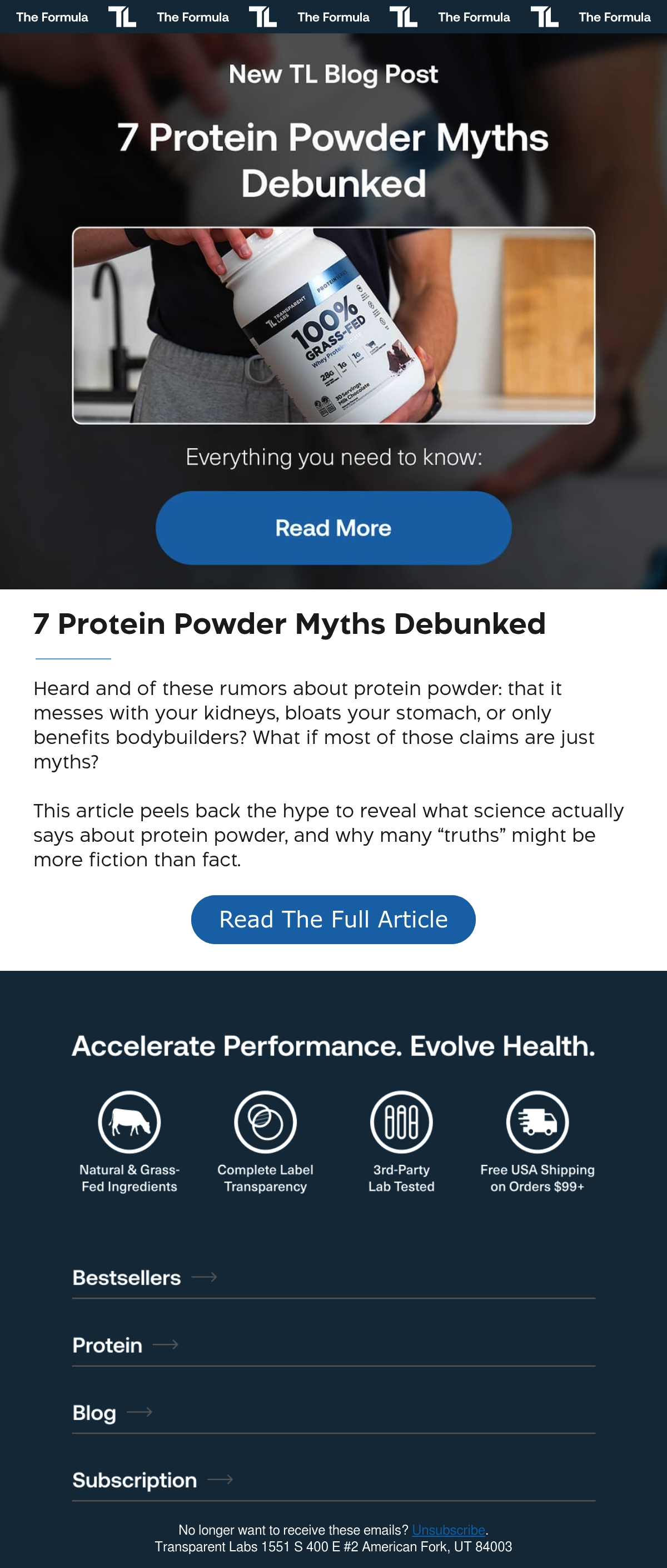Open Read The Full Article button
667x1568 pixels.
(x=333, y=919)
